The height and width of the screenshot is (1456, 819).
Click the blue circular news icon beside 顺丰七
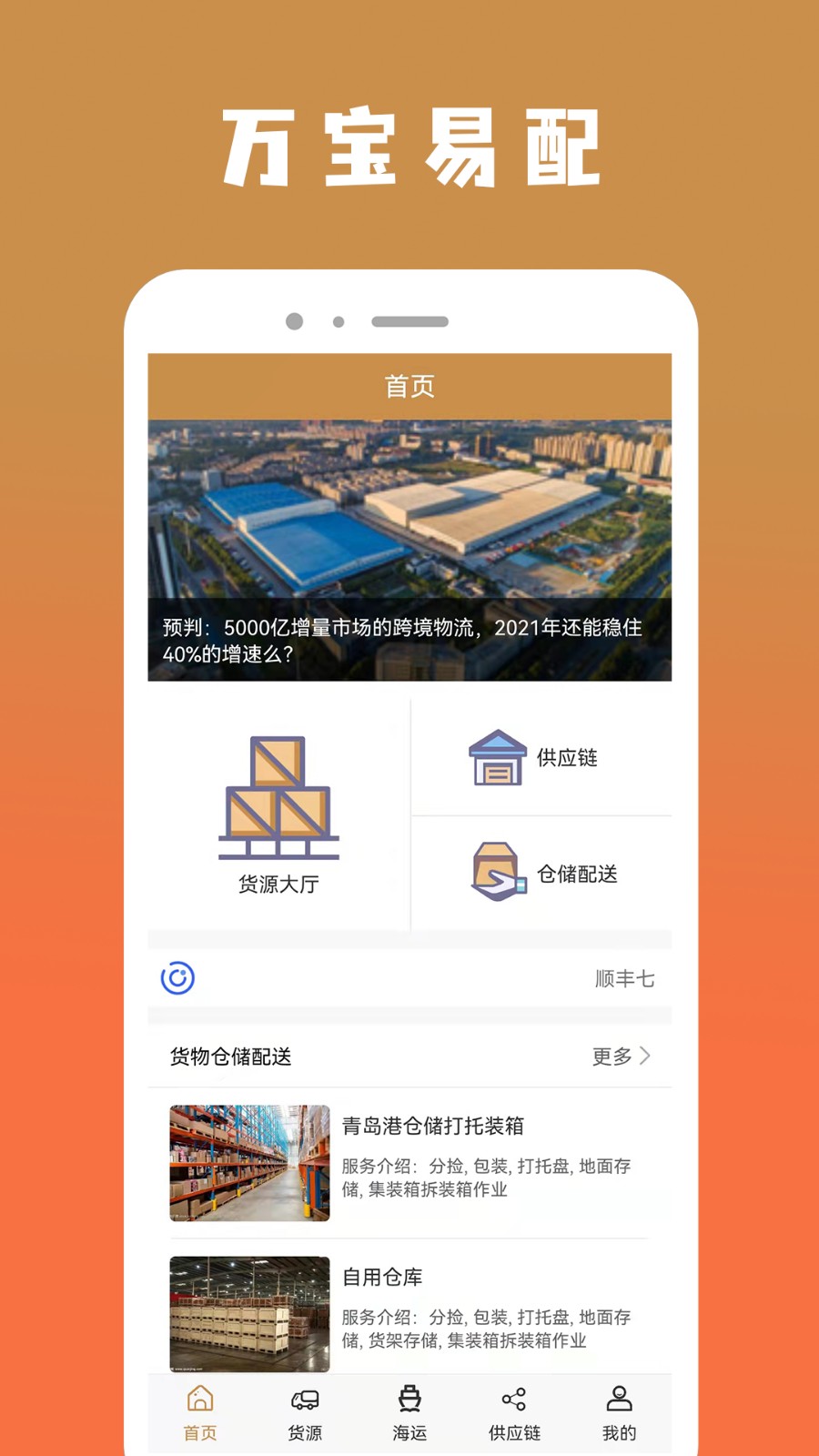177,979
